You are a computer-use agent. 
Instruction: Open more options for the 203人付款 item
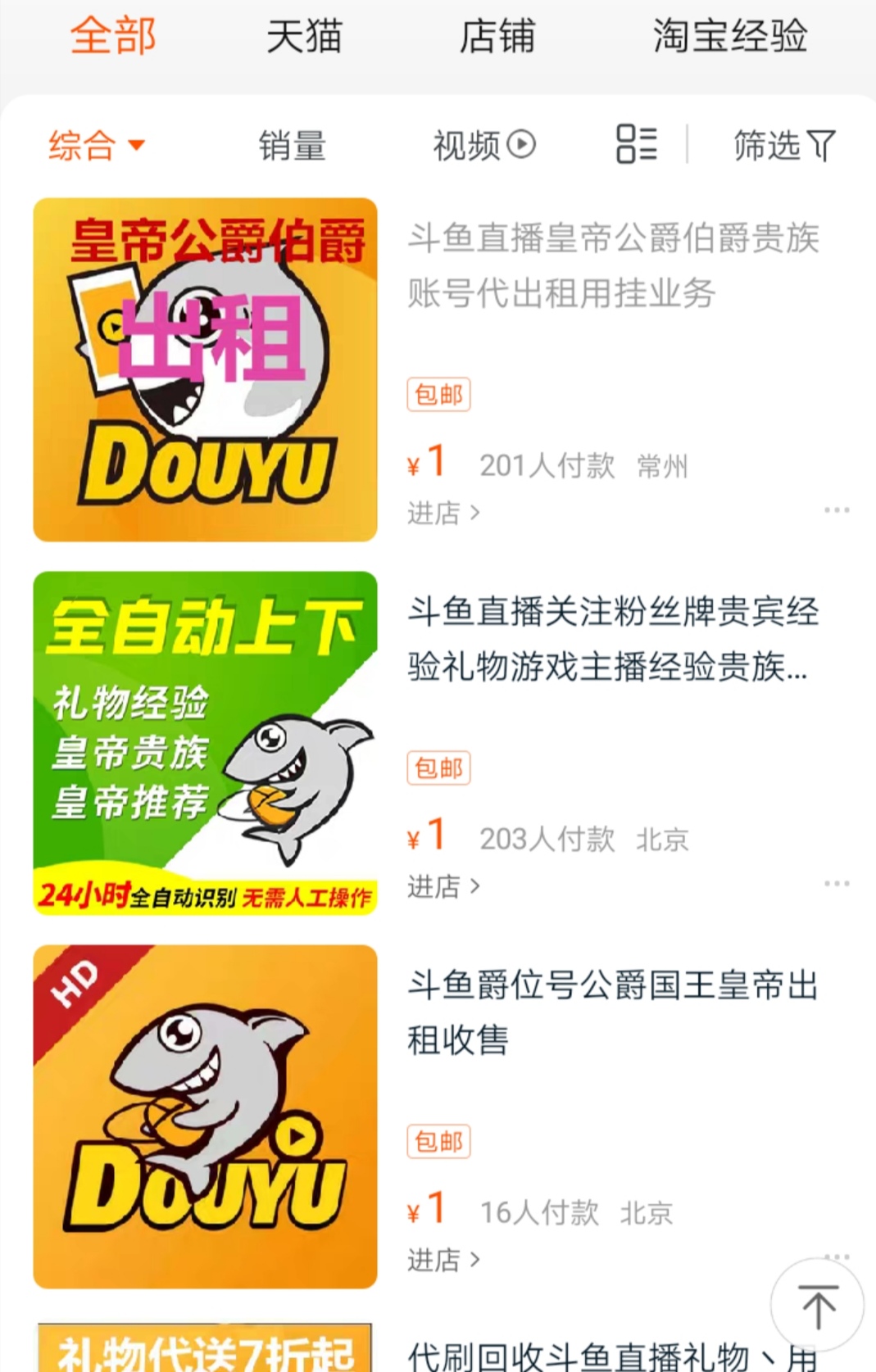[x=837, y=884]
